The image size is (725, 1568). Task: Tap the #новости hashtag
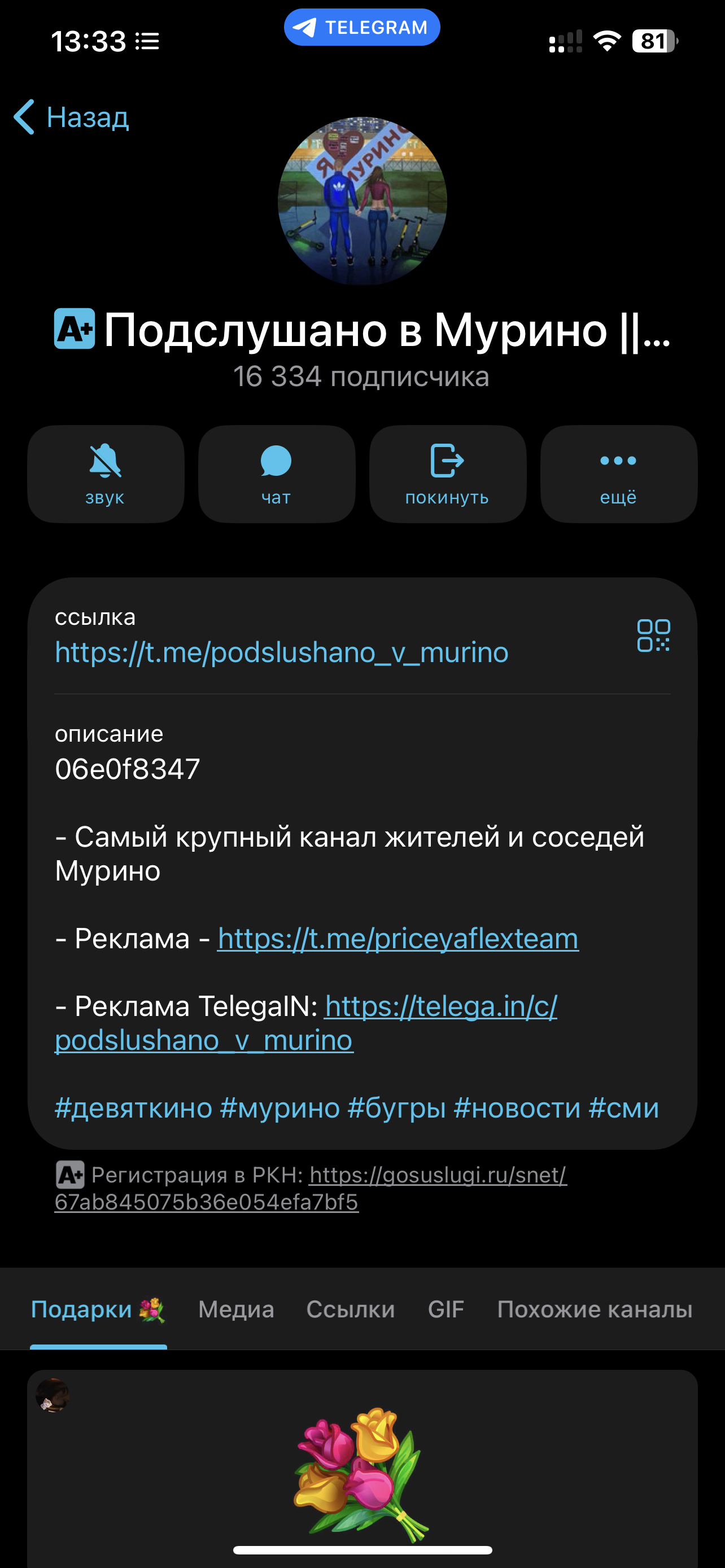(x=517, y=1108)
